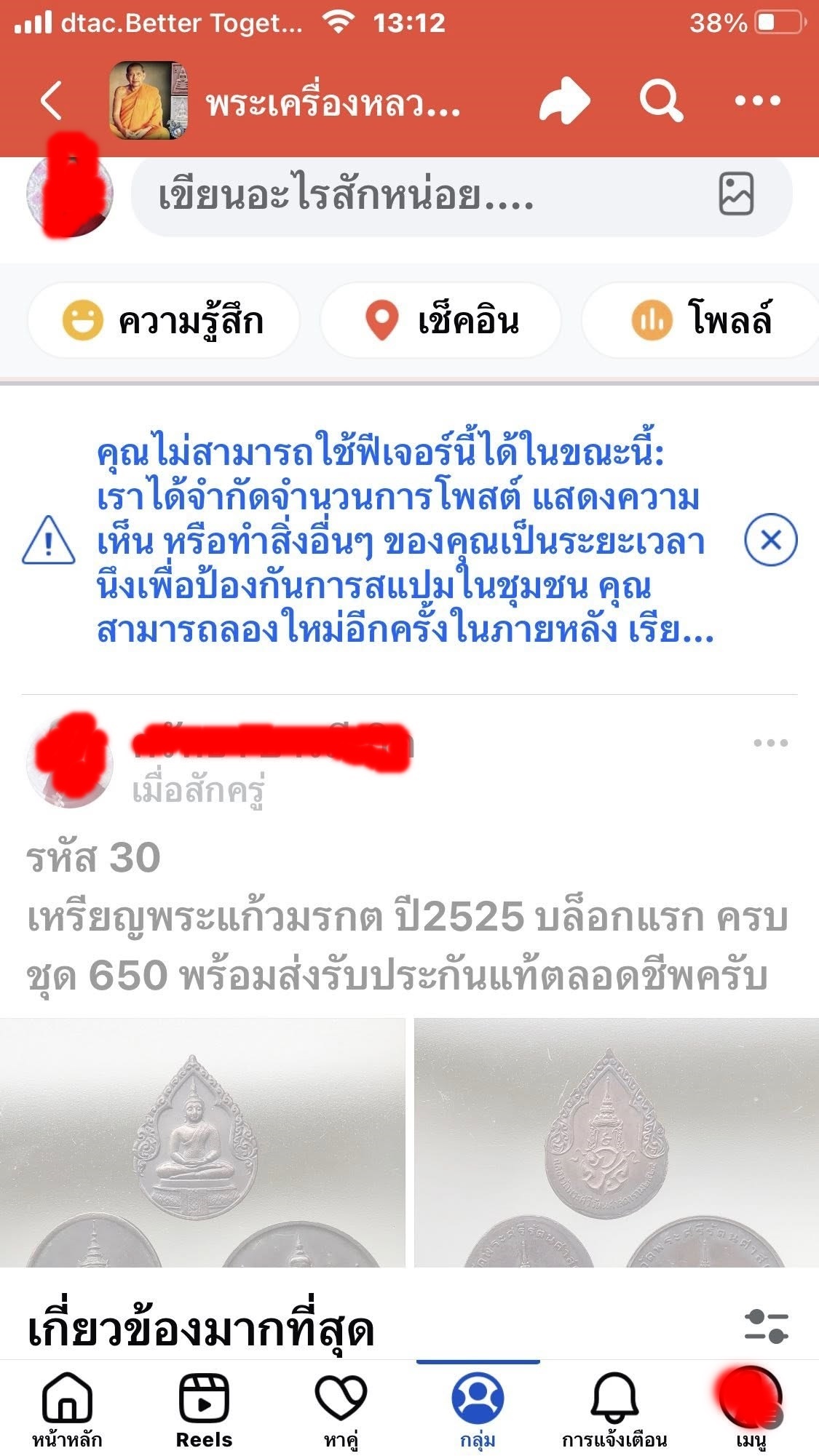Adjust feed sorting via the sliders icon
The width and height of the screenshot is (819, 1456).
coord(766,1326)
